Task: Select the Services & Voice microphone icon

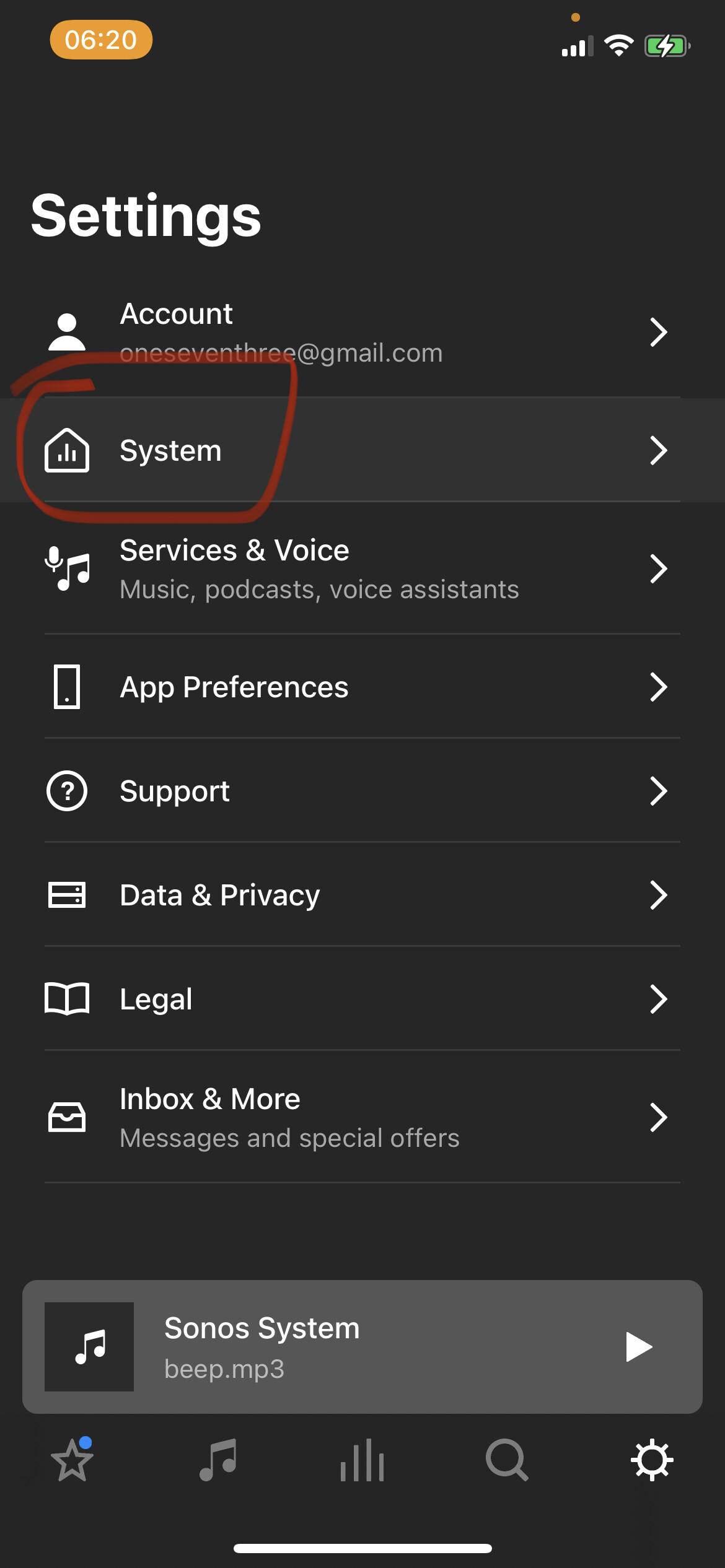Action: coord(67,568)
